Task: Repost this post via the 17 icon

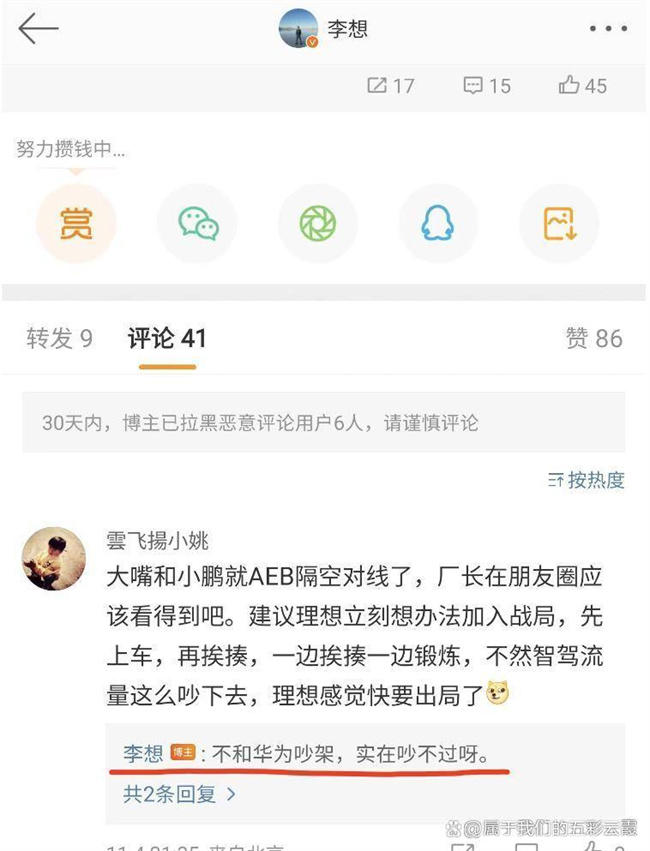Action: 390,86
